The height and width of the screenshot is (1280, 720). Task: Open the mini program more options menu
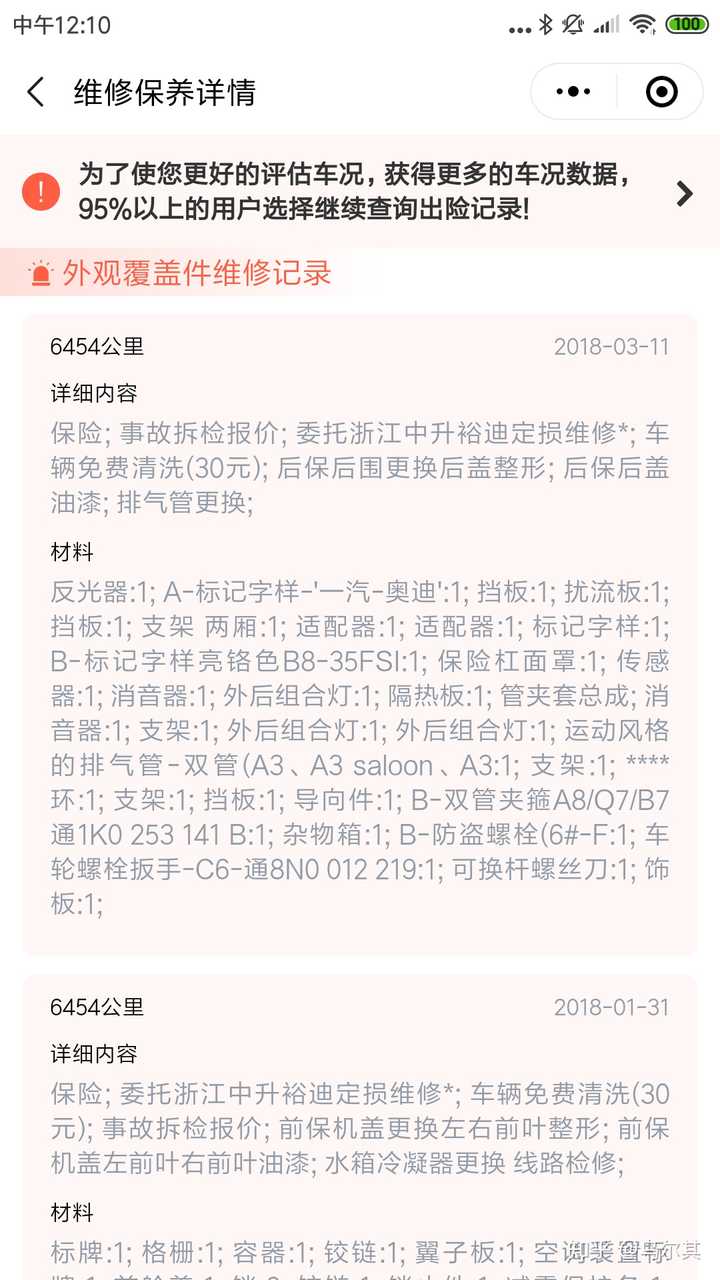click(x=573, y=92)
